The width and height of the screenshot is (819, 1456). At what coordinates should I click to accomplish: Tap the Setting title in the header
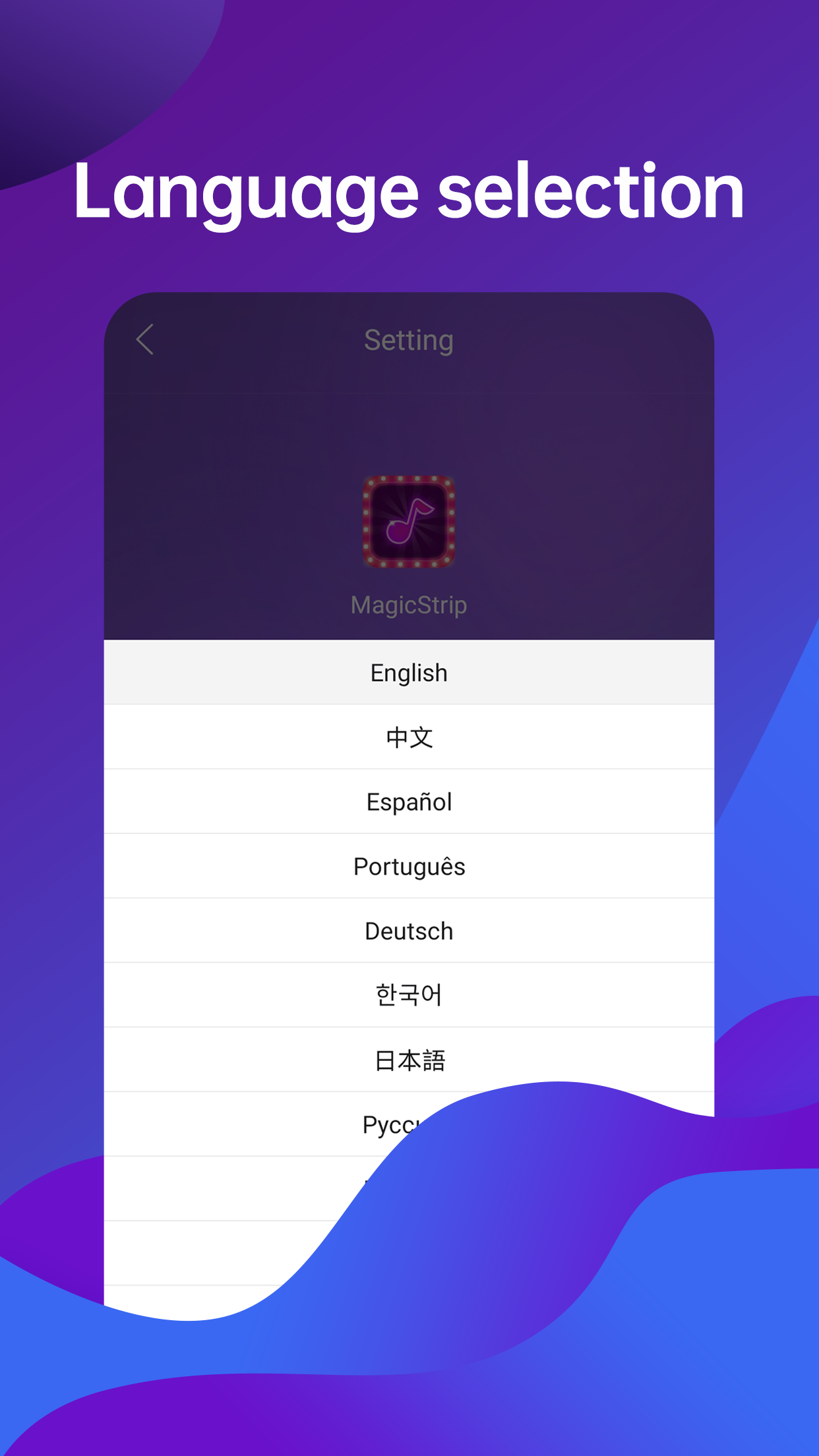pyautogui.click(x=409, y=340)
